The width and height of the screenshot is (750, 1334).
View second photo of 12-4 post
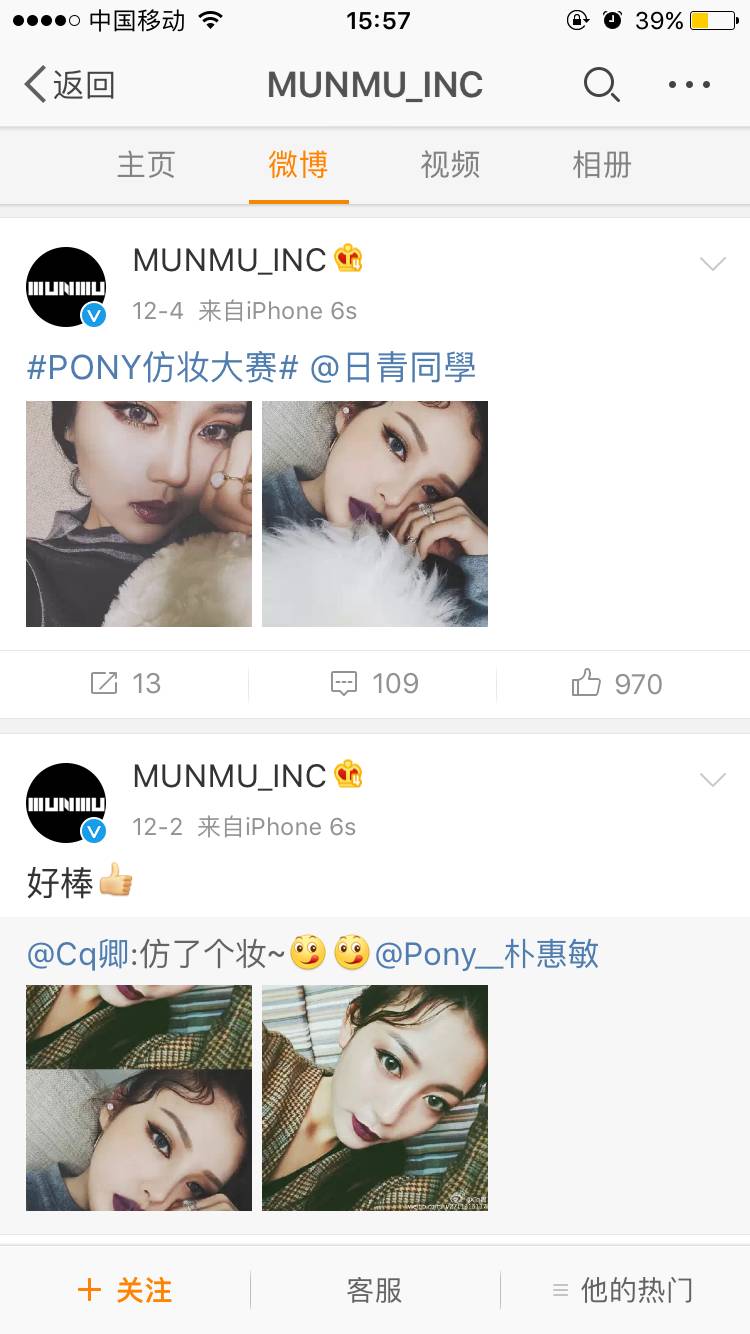click(375, 514)
